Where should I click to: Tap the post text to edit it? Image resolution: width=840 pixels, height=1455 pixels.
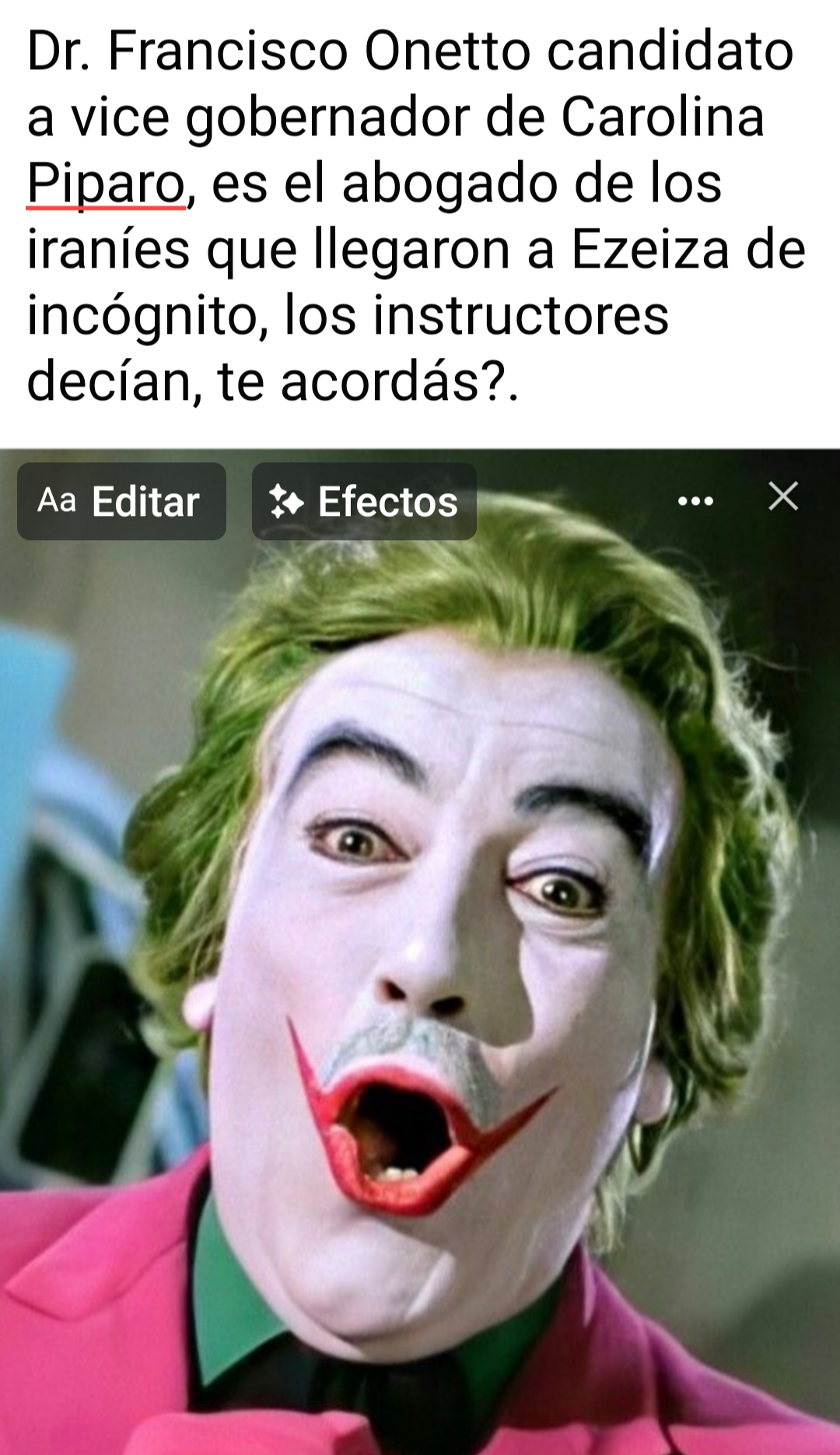(x=412, y=216)
